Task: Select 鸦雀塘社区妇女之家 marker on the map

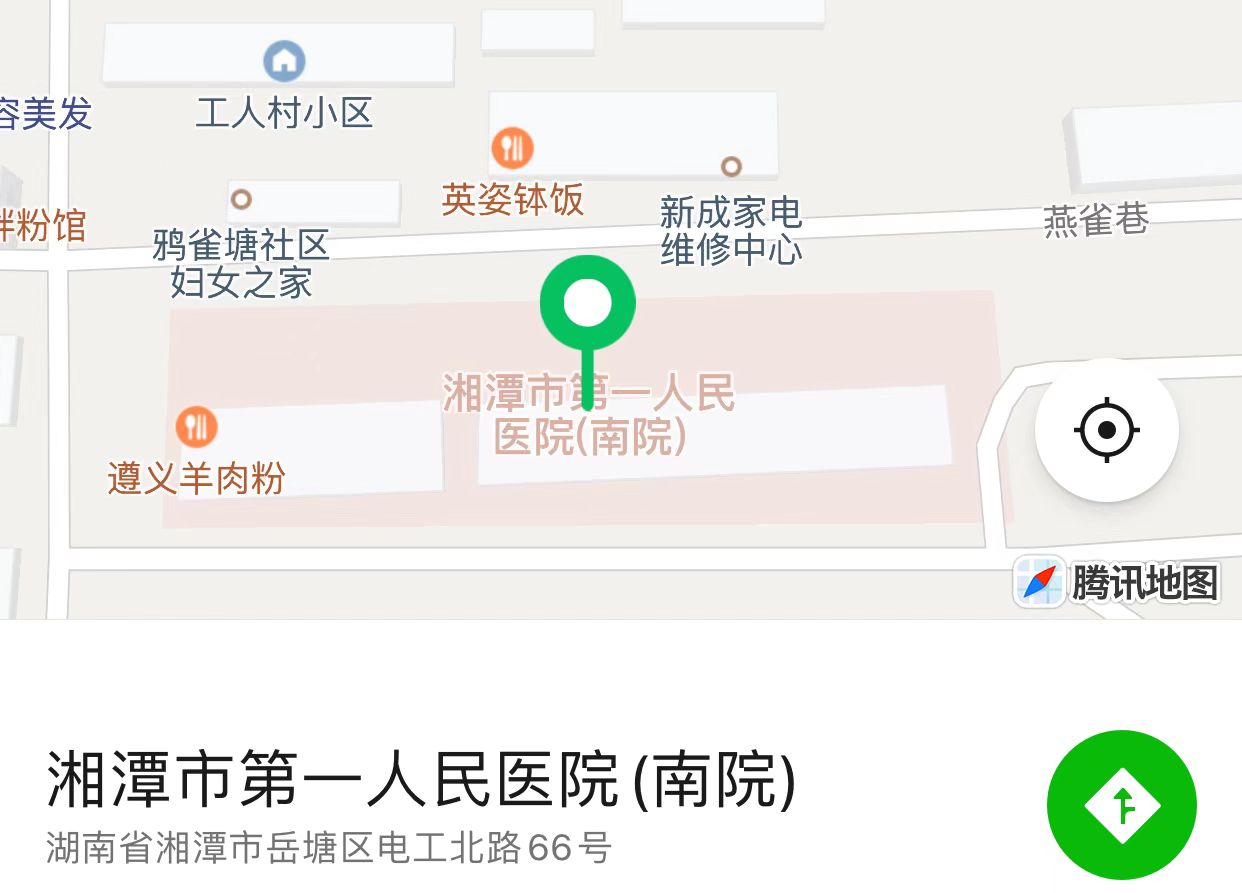Action: pos(241,200)
